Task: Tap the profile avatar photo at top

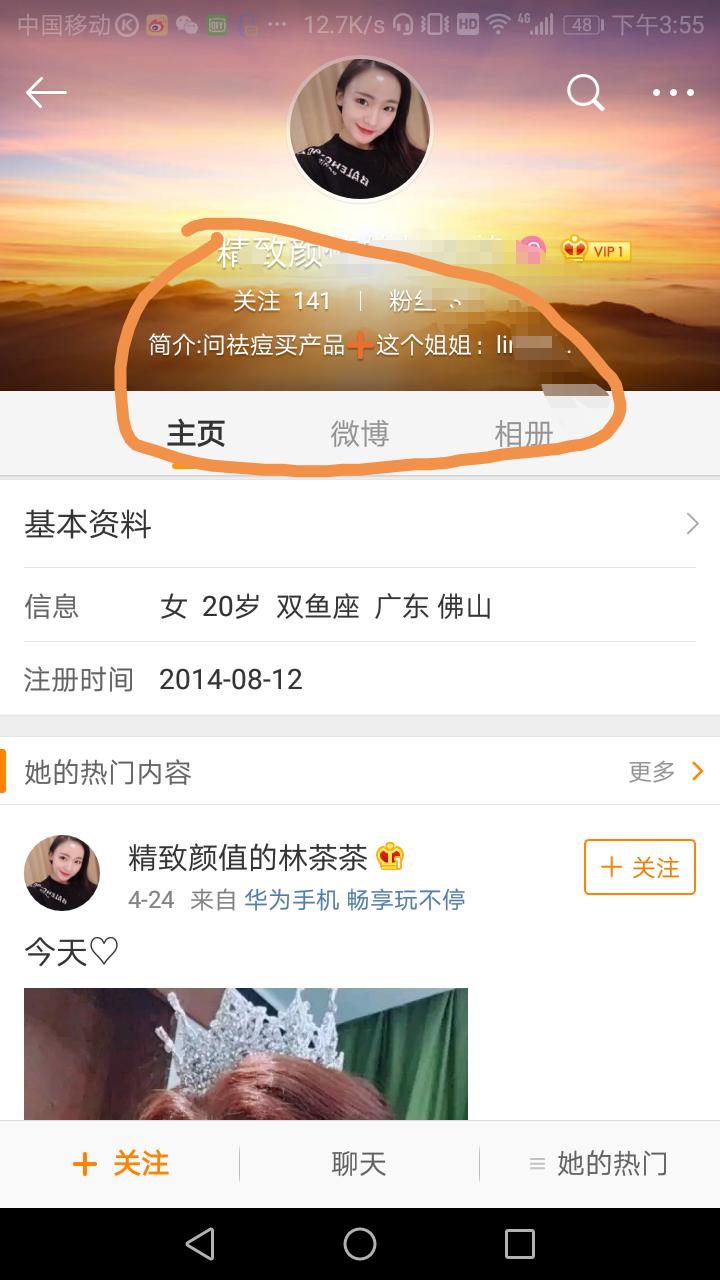Action: [359, 128]
